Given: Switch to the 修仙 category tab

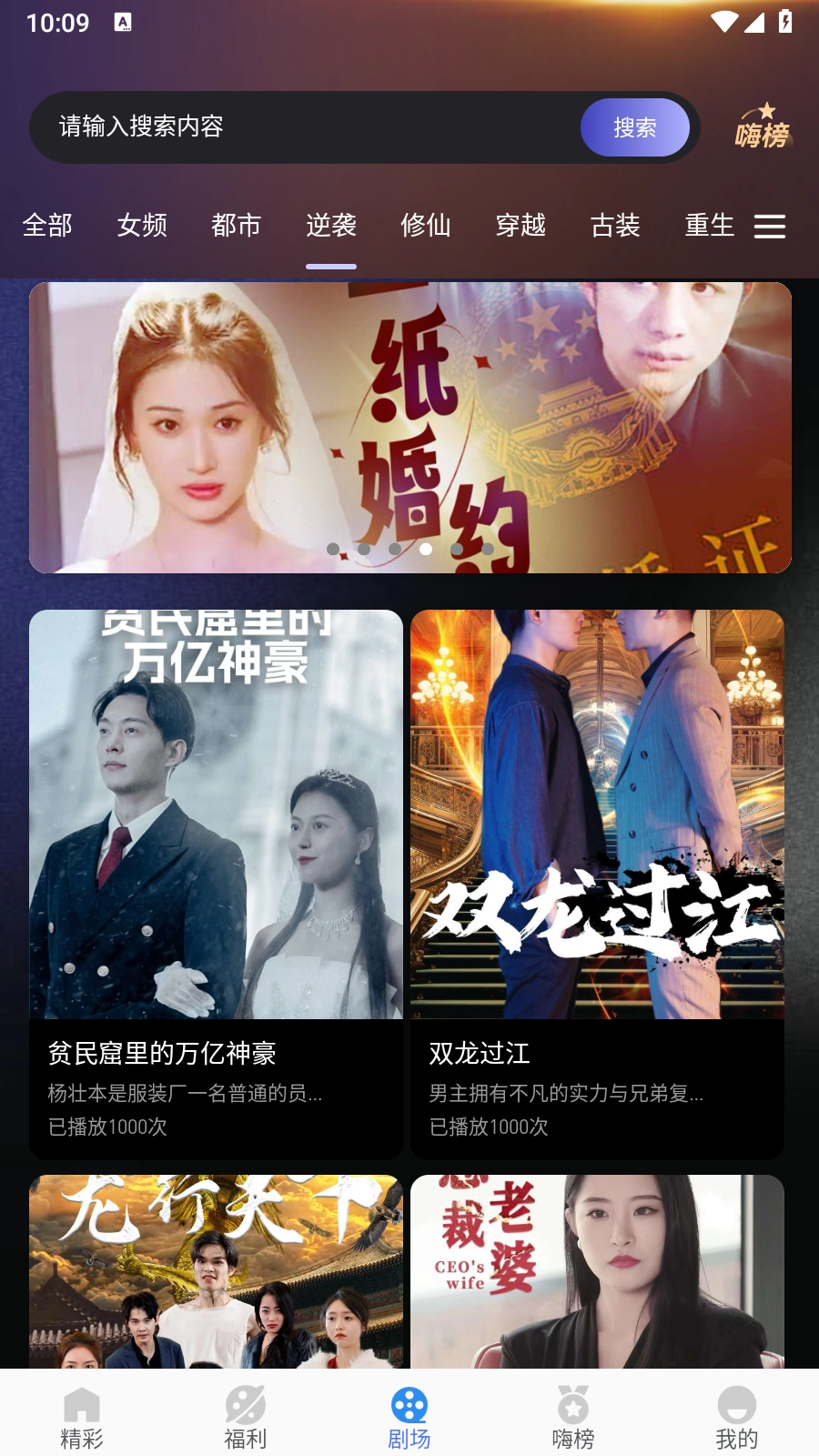Looking at the screenshot, I should pos(427,226).
